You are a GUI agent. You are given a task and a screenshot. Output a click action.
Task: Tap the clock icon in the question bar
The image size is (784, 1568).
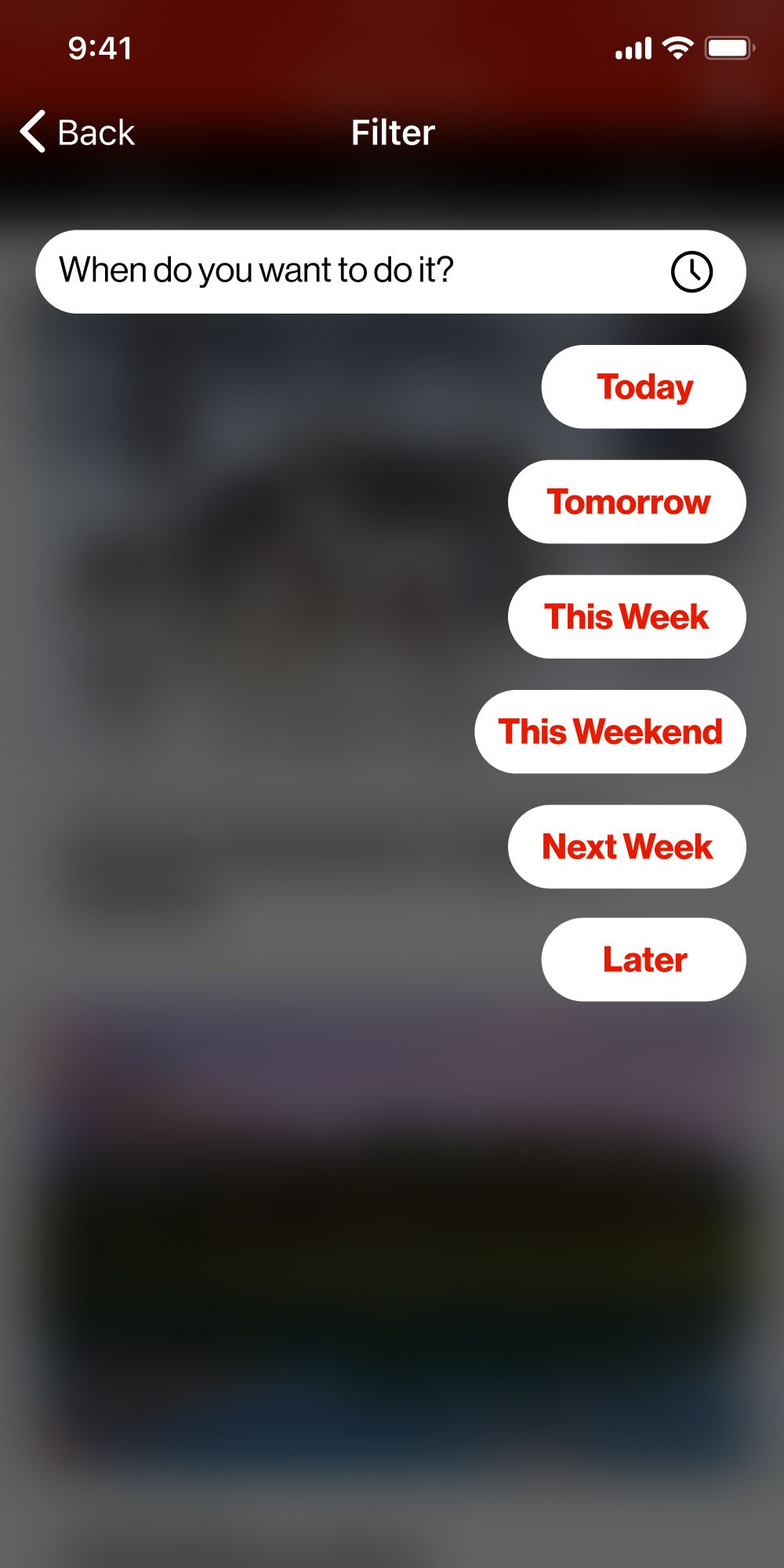(x=691, y=272)
